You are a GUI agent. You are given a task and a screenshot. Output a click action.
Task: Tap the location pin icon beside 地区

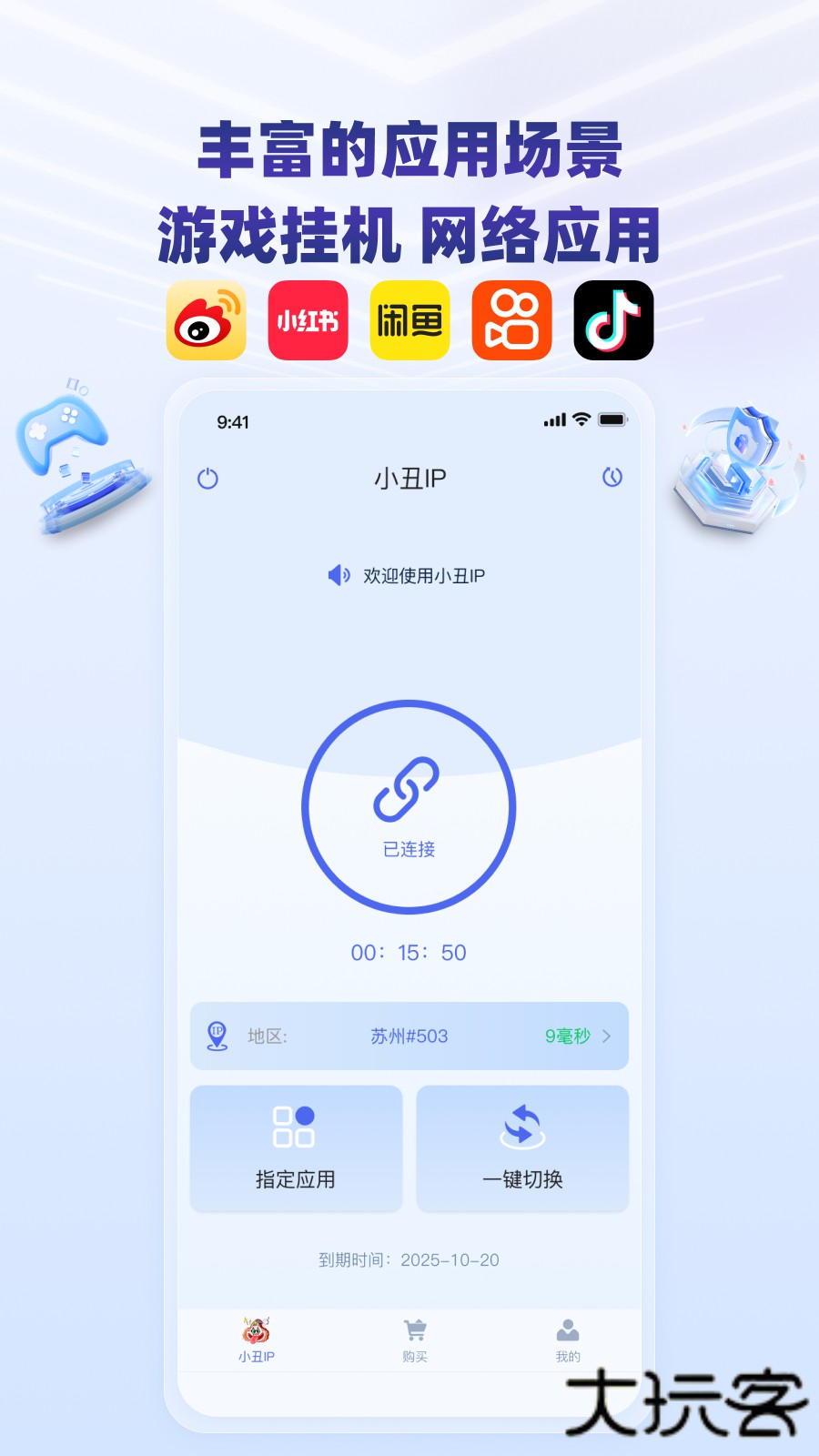[x=218, y=1036]
